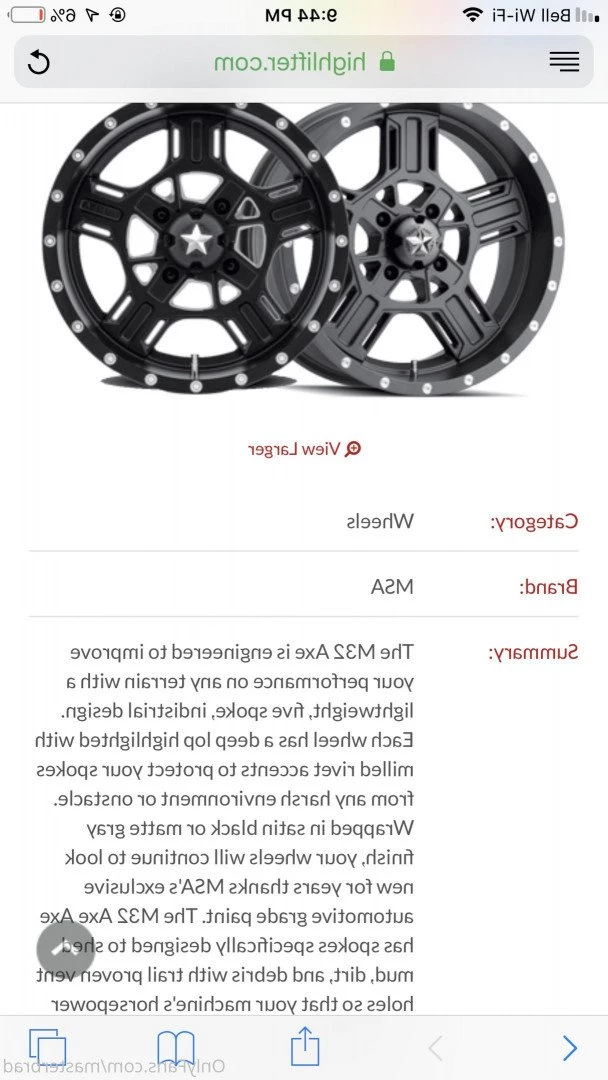Reload the page with the circular arrow
The image size is (608, 1080).
38,62
